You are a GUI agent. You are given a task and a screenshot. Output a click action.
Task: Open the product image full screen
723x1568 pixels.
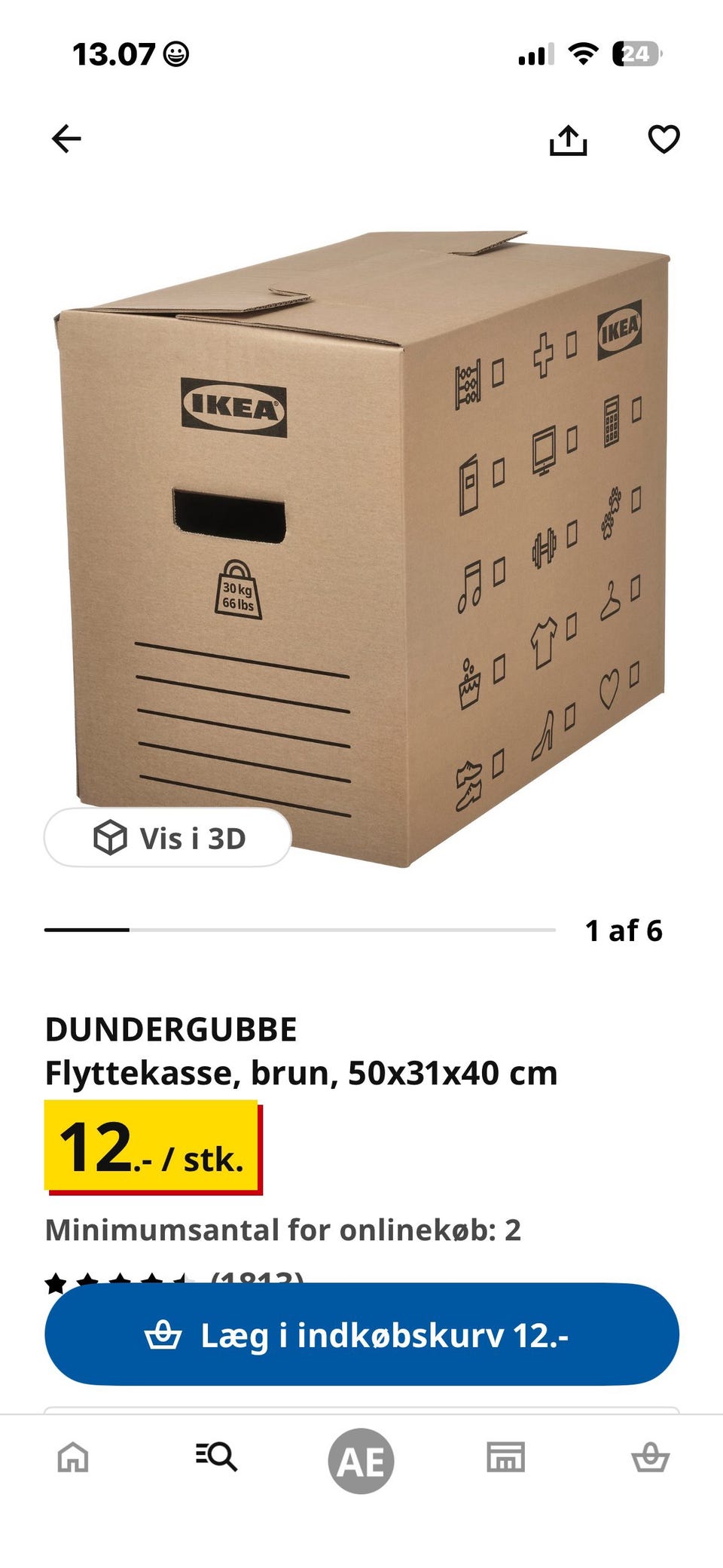click(363, 549)
